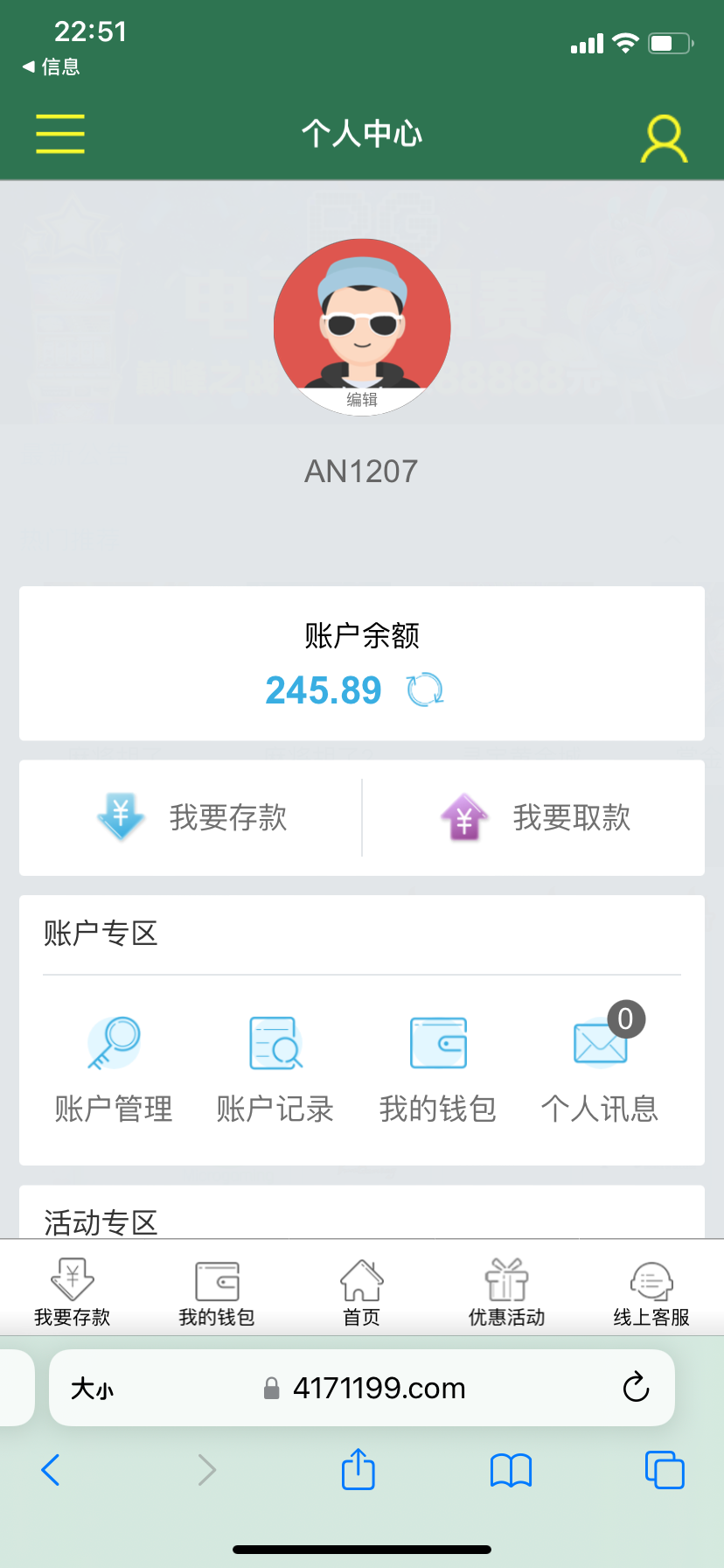Tap the yellow user profile icon

pos(664,138)
